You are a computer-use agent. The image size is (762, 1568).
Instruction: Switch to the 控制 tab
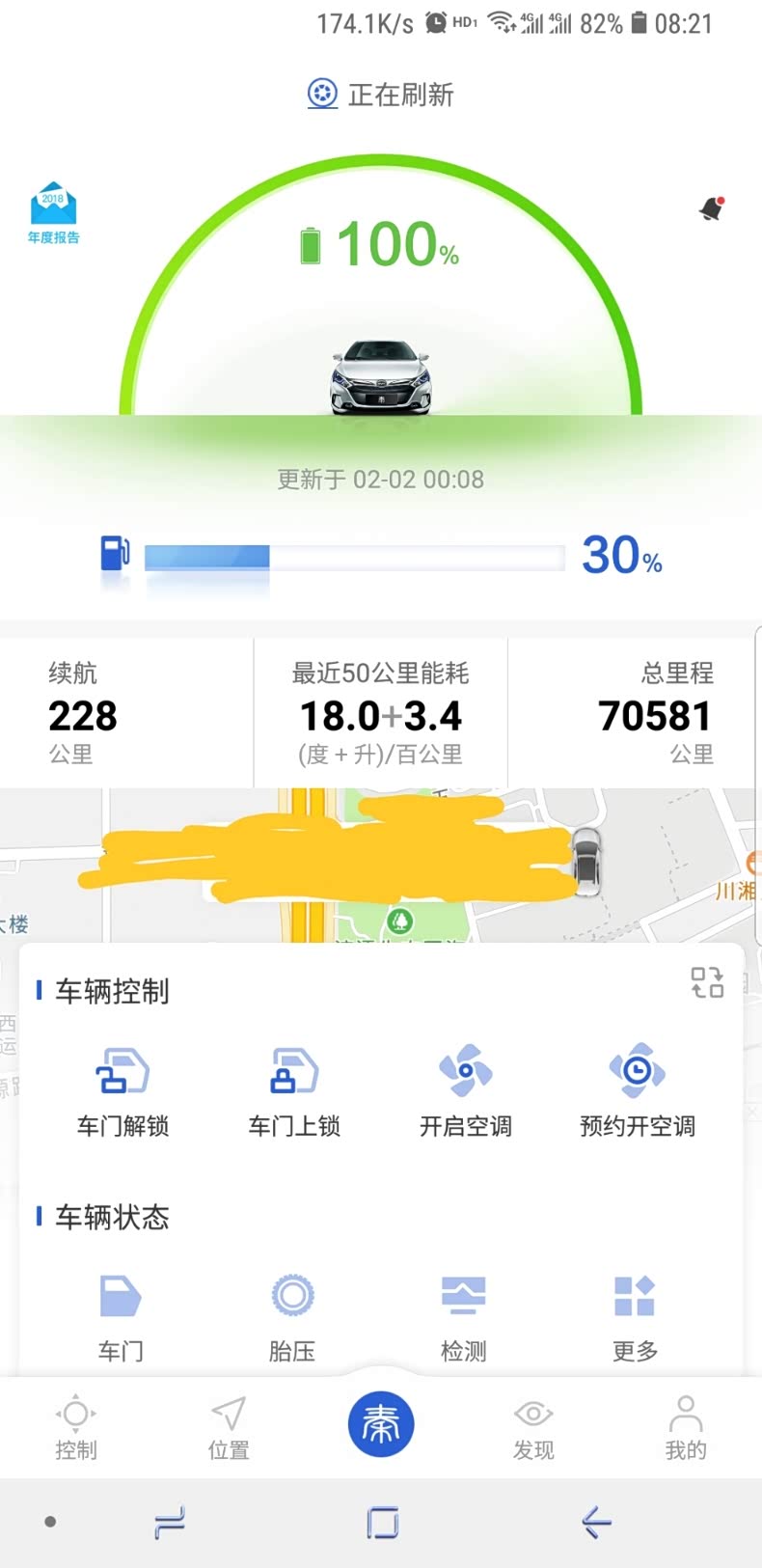[x=76, y=1427]
